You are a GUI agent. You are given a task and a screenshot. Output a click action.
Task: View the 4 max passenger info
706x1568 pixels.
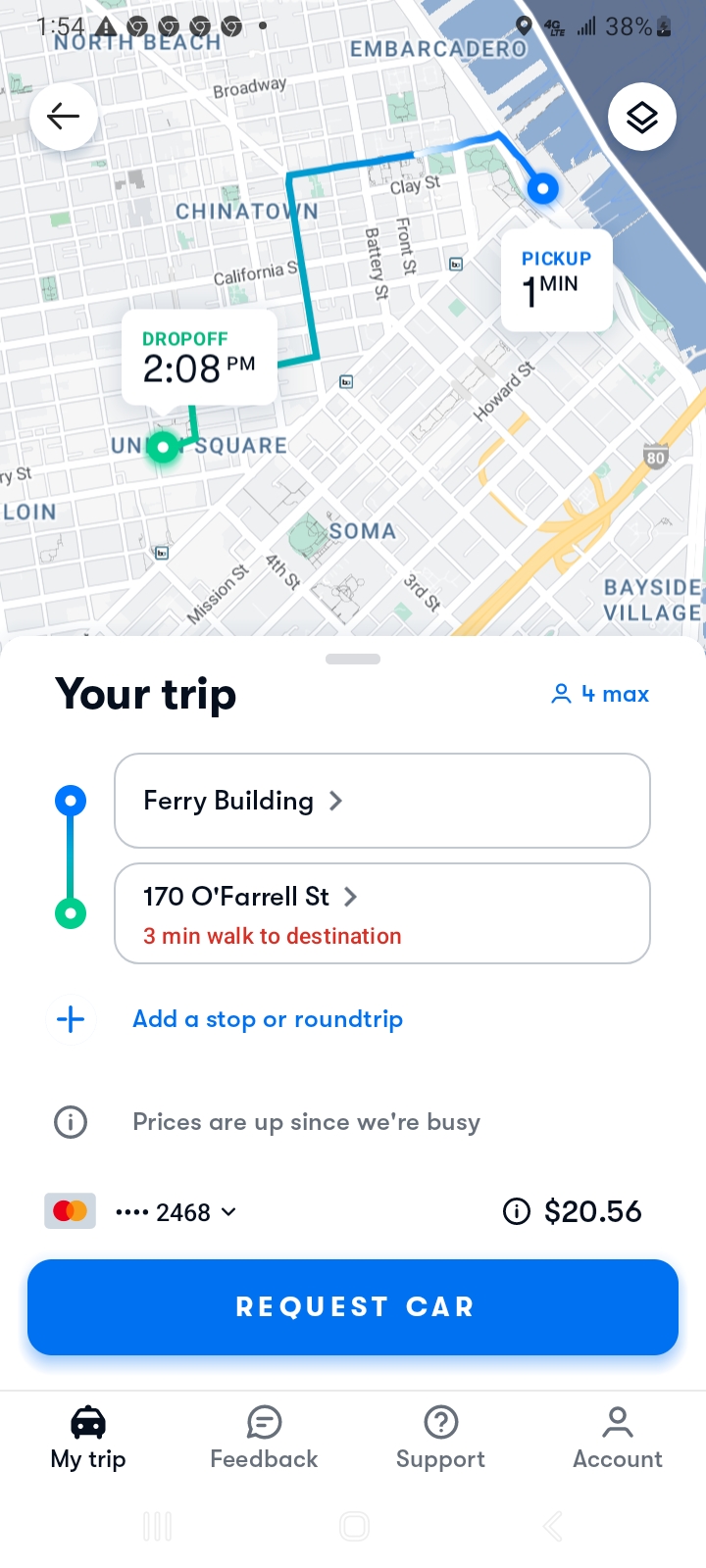pos(600,694)
